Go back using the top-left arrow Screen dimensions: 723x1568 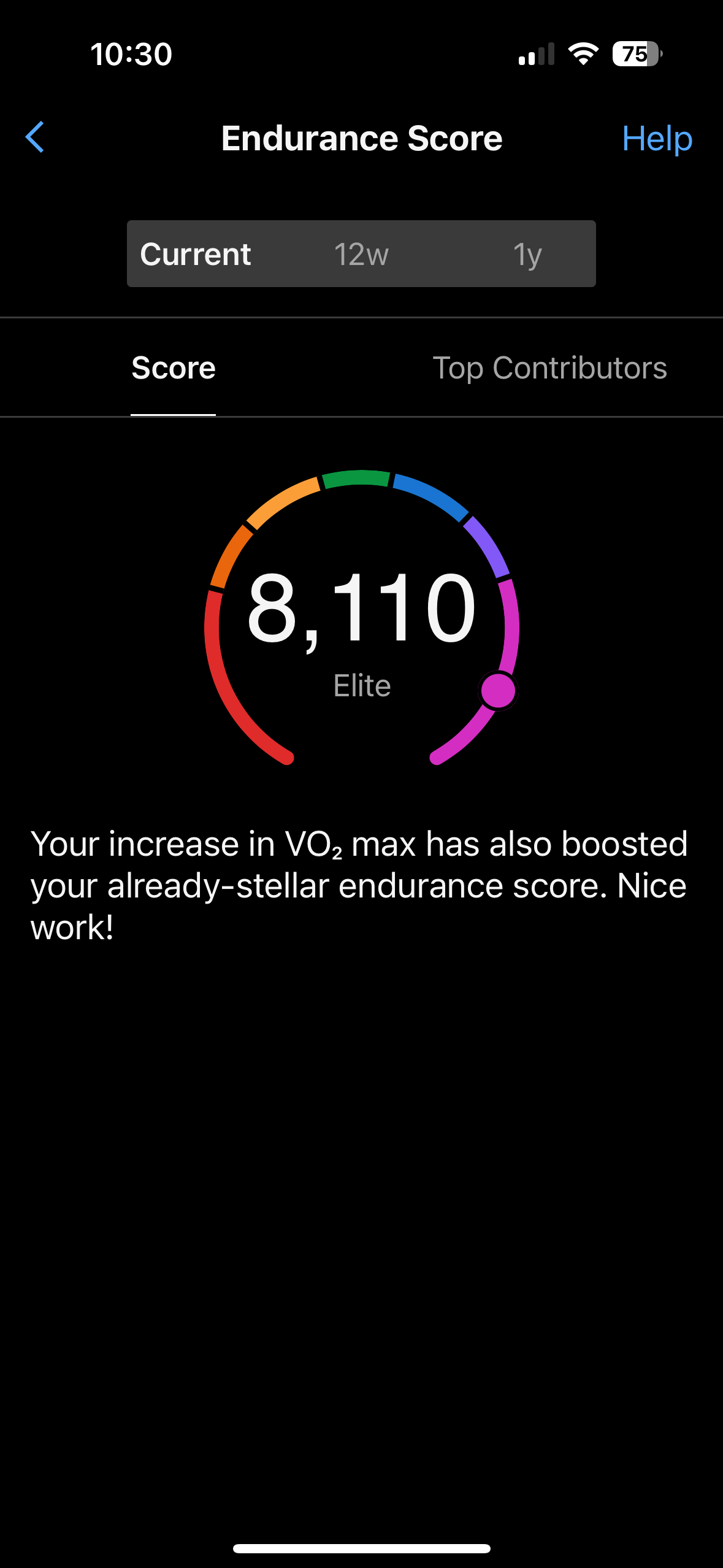click(x=35, y=137)
